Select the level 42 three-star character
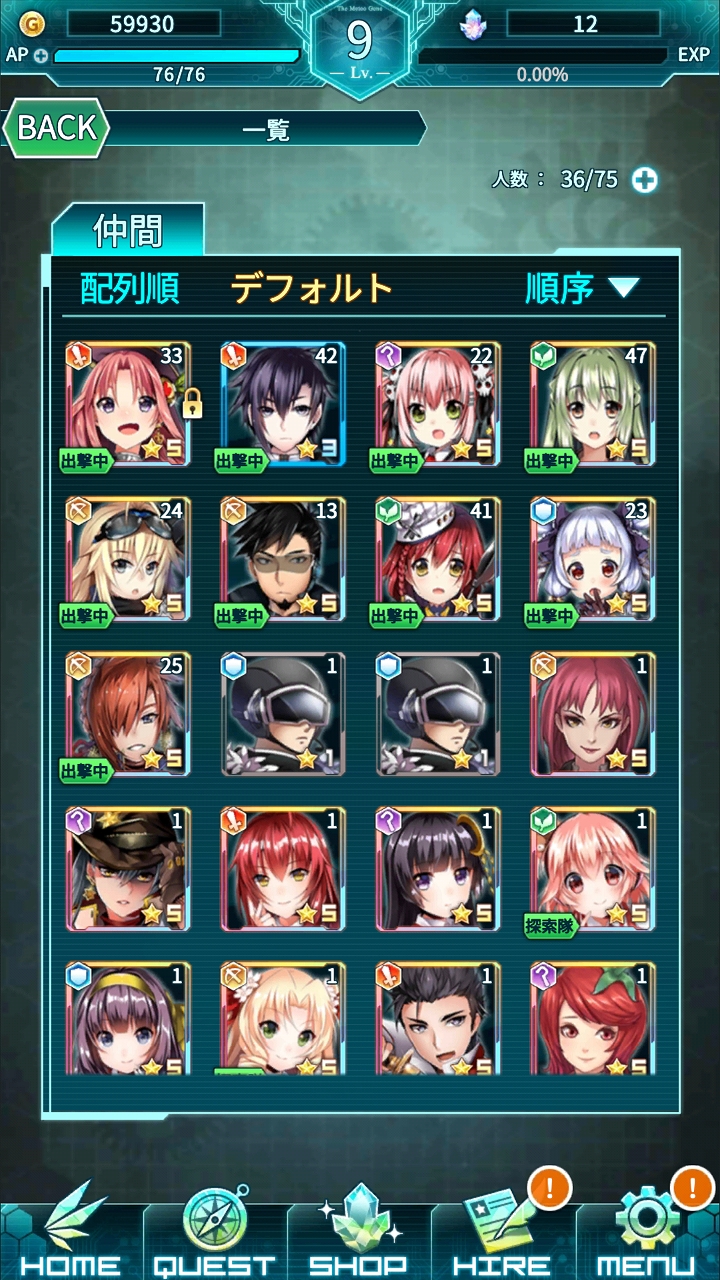This screenshot has height=1280, width=720. coord(283,405)
